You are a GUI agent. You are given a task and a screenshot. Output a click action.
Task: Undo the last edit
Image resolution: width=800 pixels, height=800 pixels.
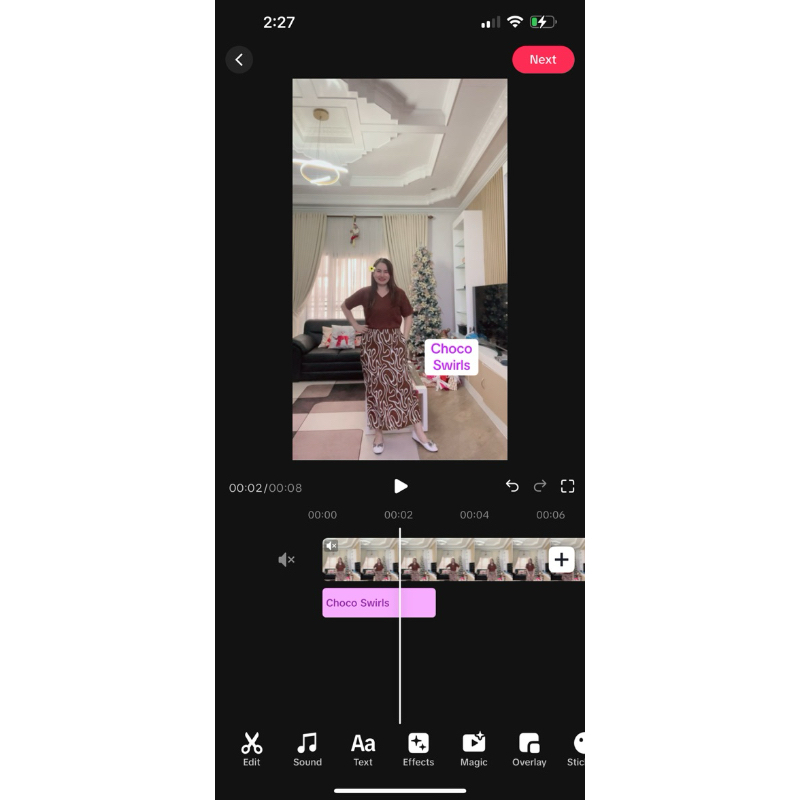512,486
